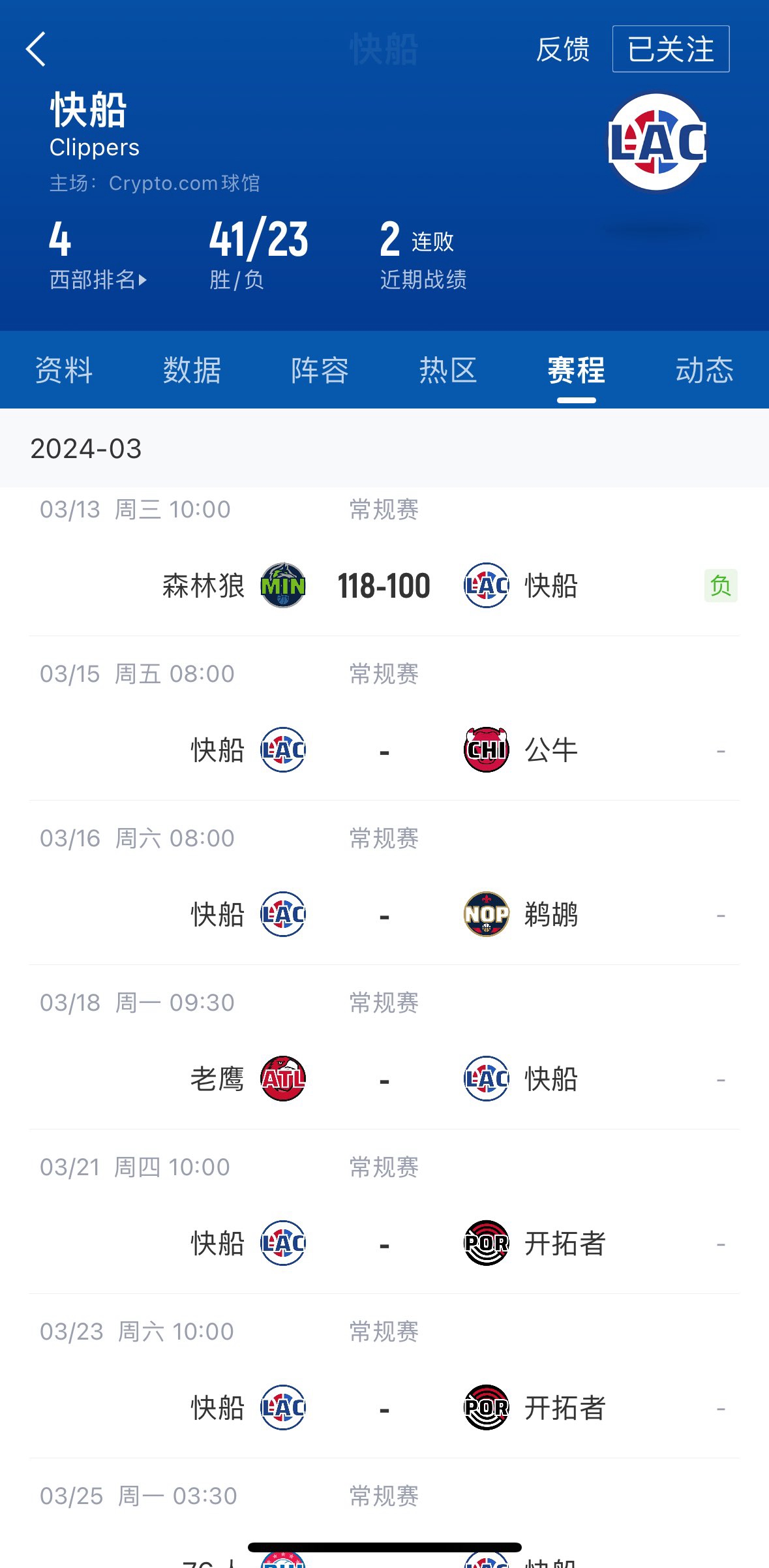The image size is (769, 1568).
Task: Switch to the 数据 tab
Action: 192,370
